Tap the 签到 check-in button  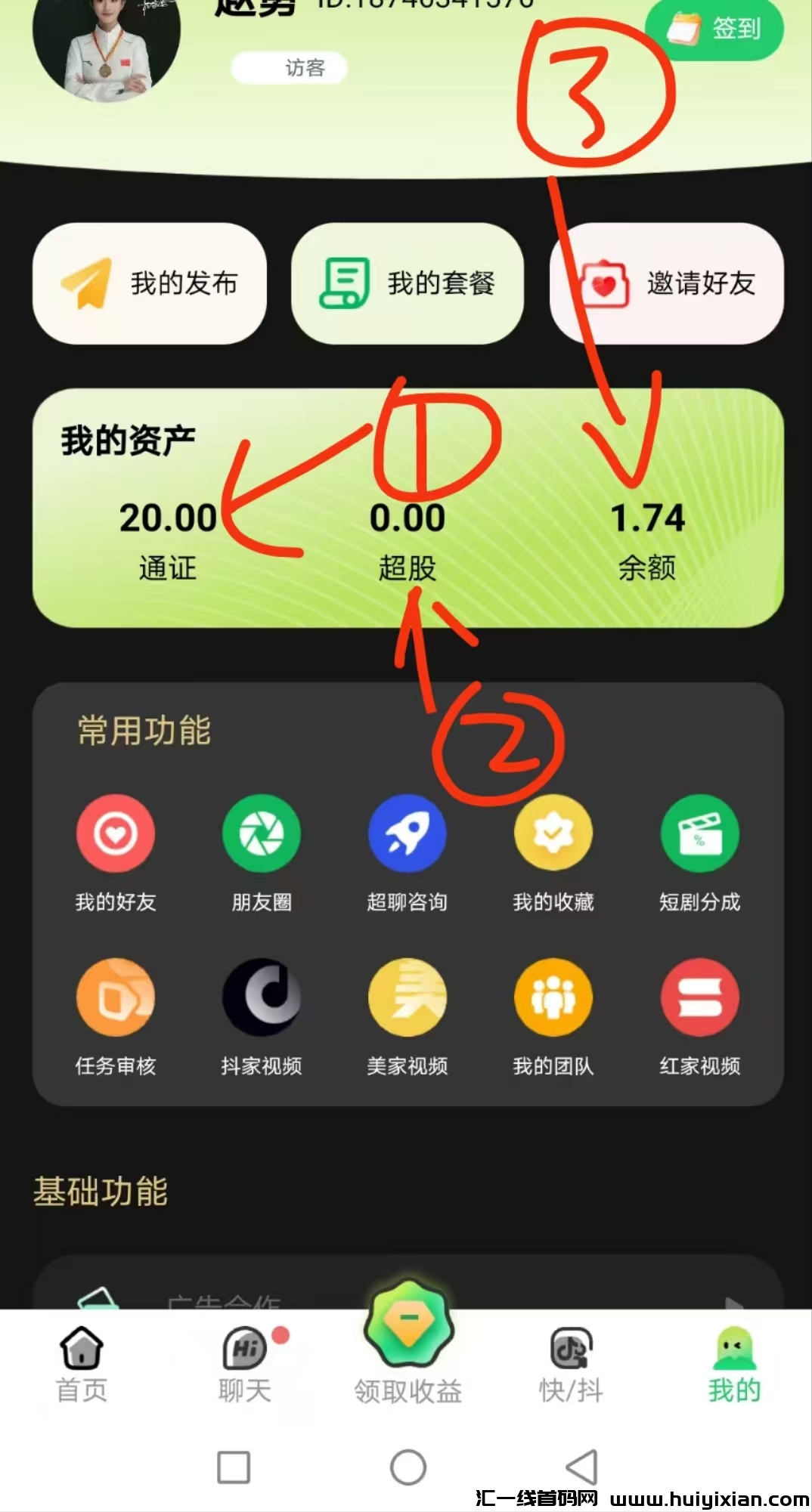pos(714,29)
